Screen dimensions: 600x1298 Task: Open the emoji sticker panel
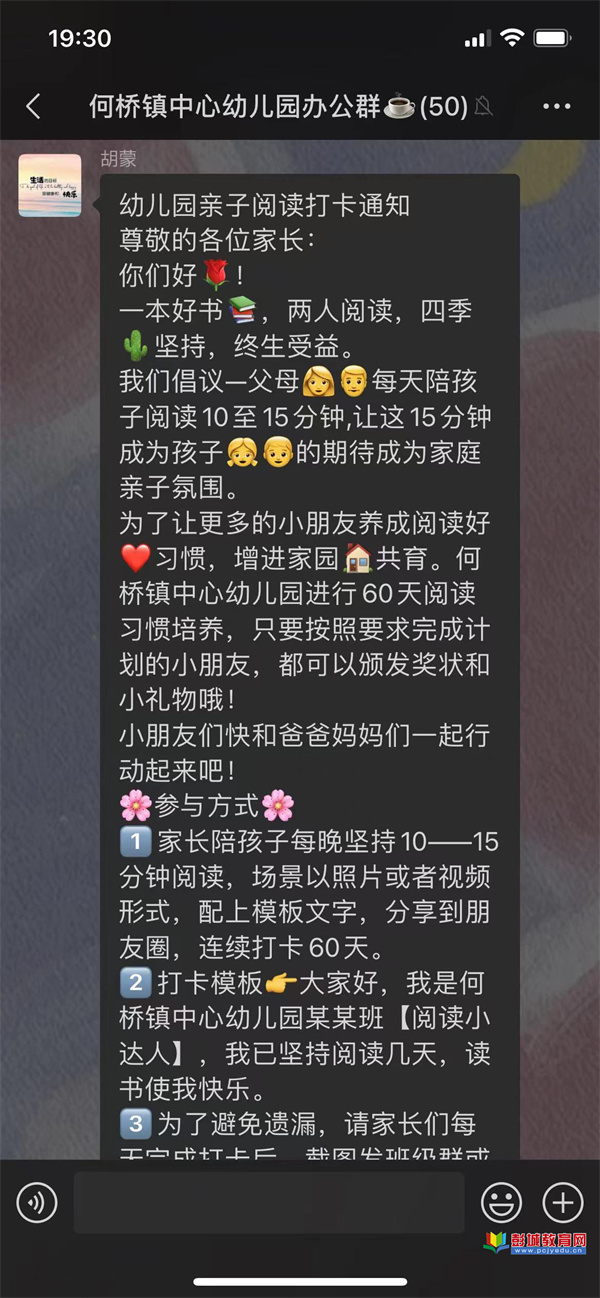[501, 1202]
